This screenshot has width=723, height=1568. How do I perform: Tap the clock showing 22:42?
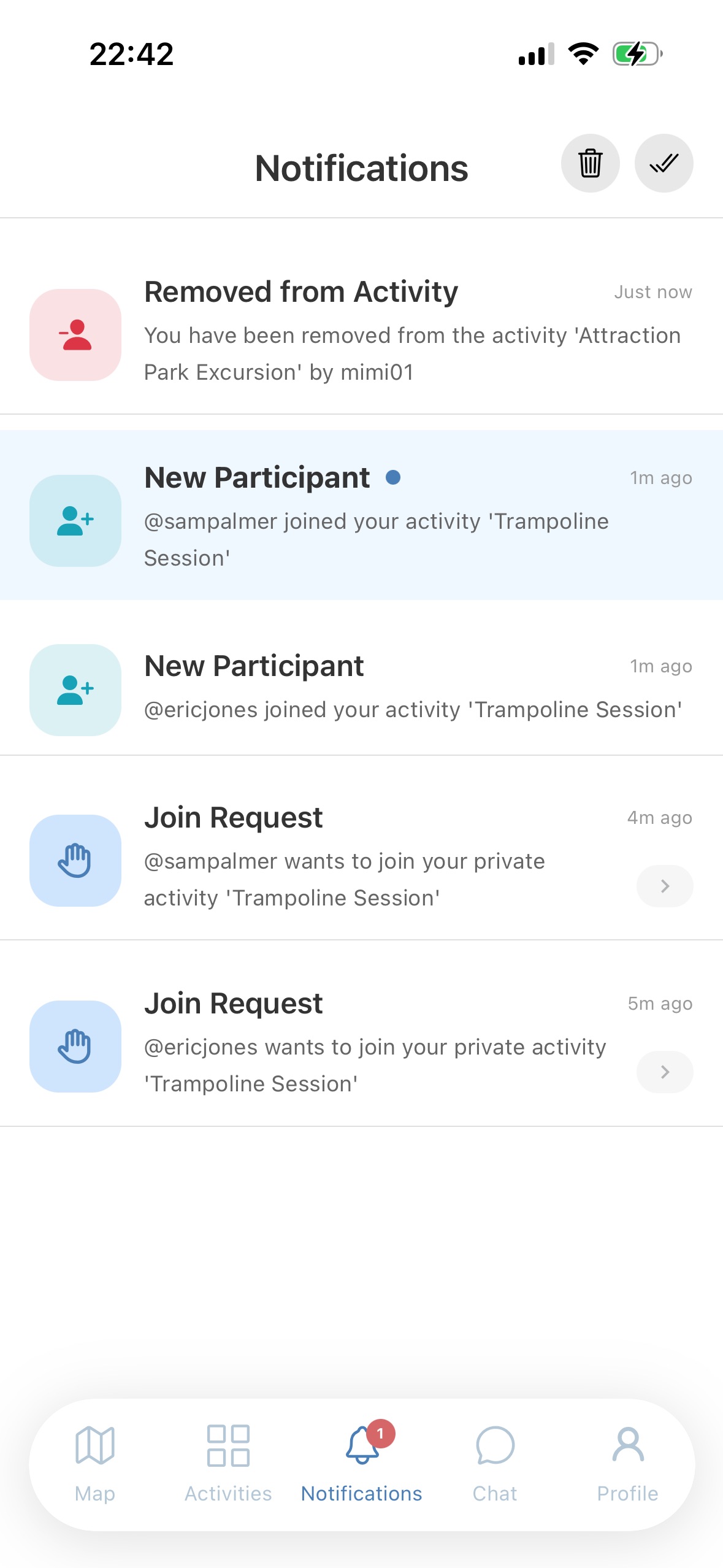[131, 54]
